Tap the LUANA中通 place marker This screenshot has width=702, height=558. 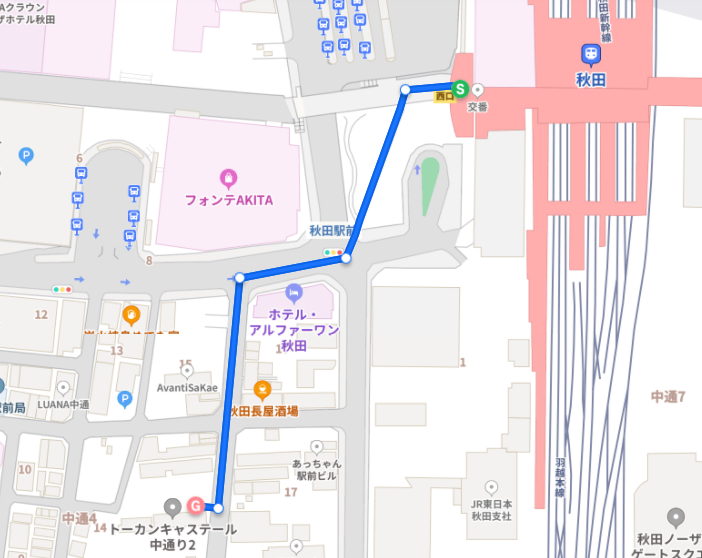pyautogui.click(x=63, y=387)
